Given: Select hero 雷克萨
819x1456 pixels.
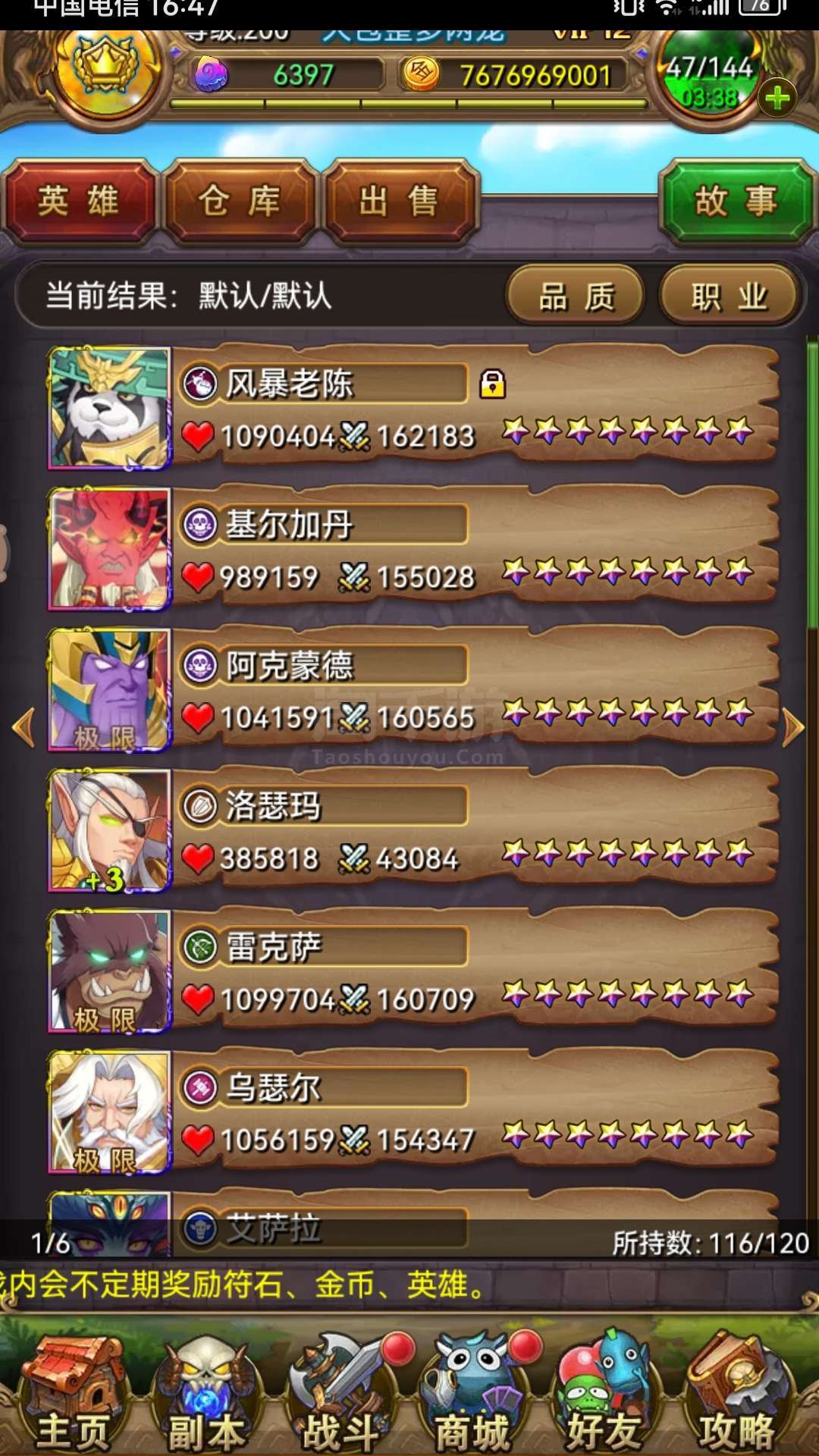Looking at the screenshot, I should click(x=413, y=972).
